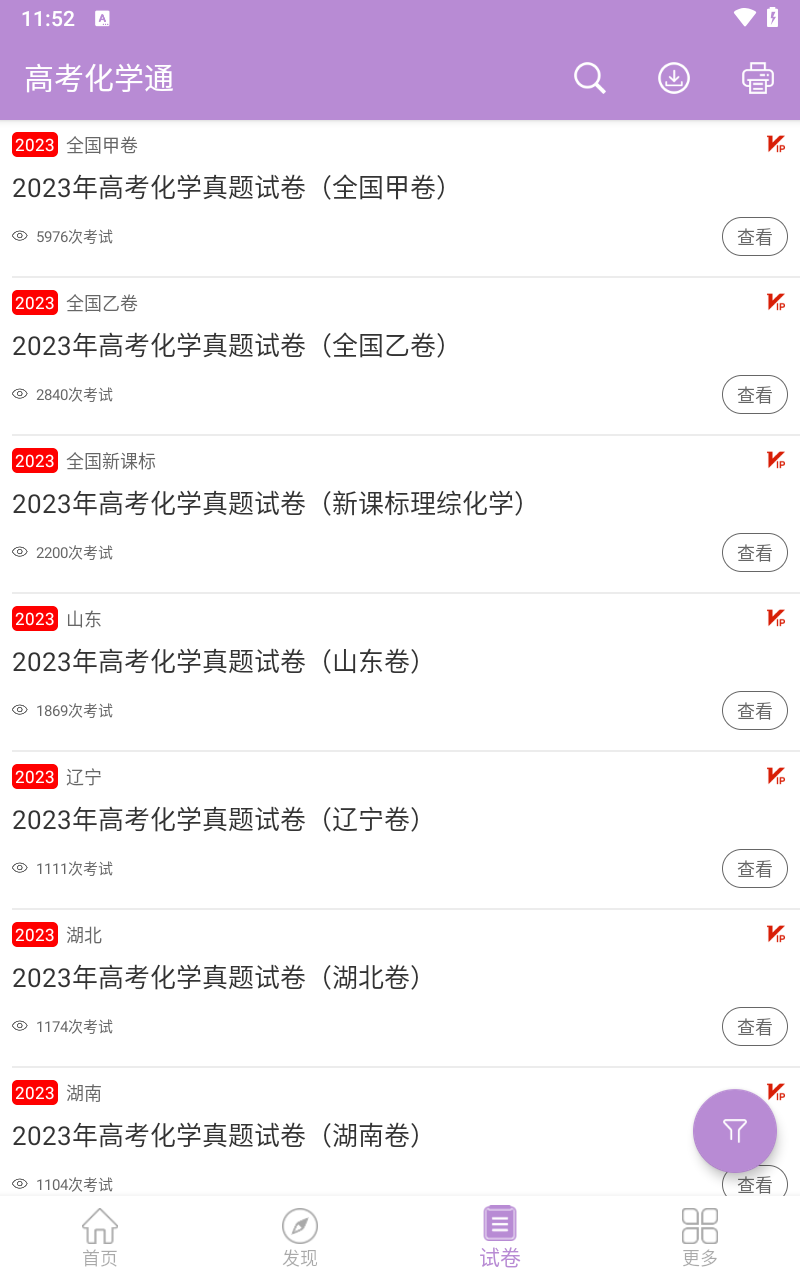Viewport: 800px width, 1280px height.
Task: Open 2023年高考化学真题试卷（辽宁卷）
Action: click(x=218, y=820)
